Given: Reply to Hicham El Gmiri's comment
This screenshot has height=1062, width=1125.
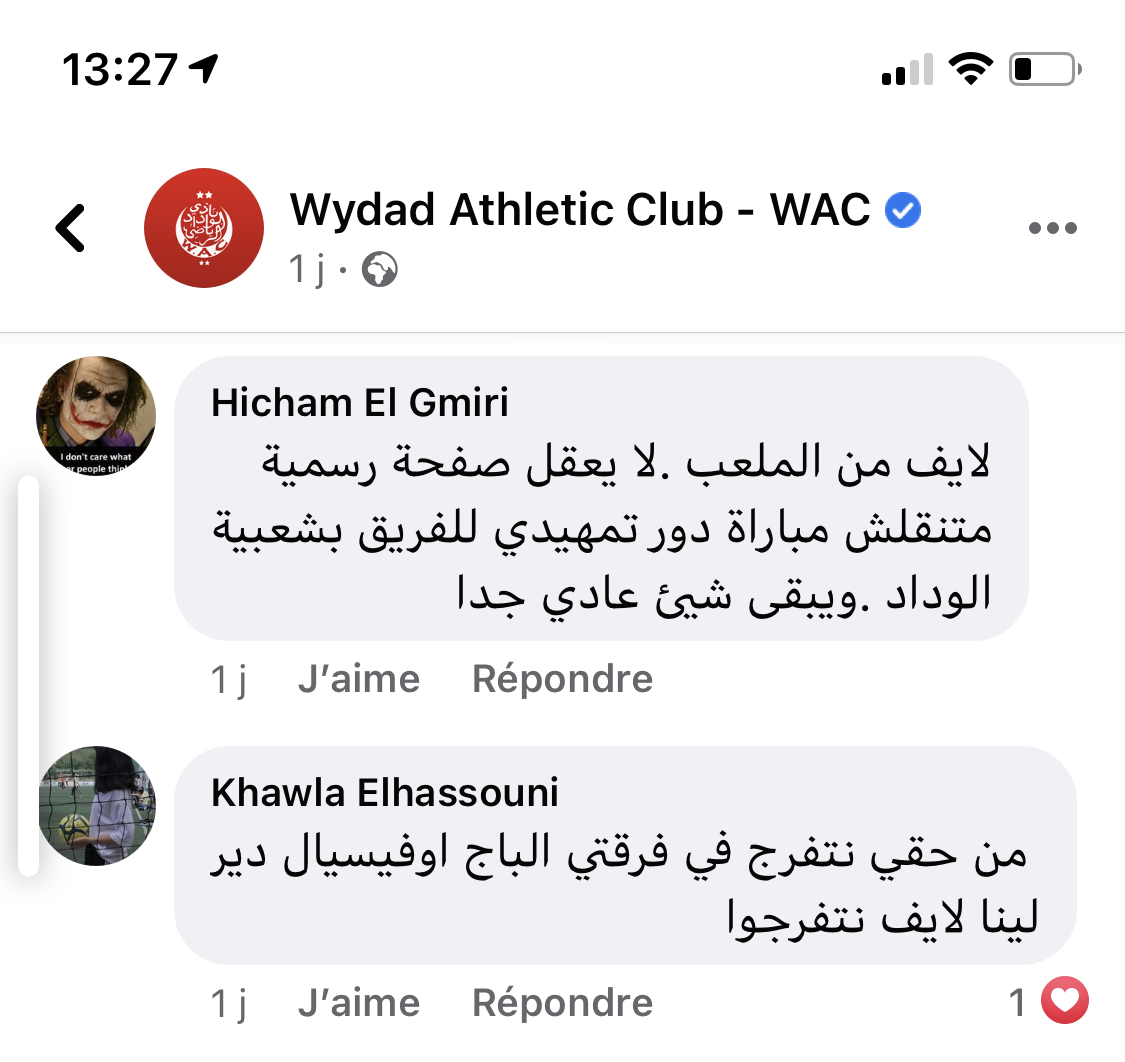Looking at the screenshot, I should [x=562, y=679].
